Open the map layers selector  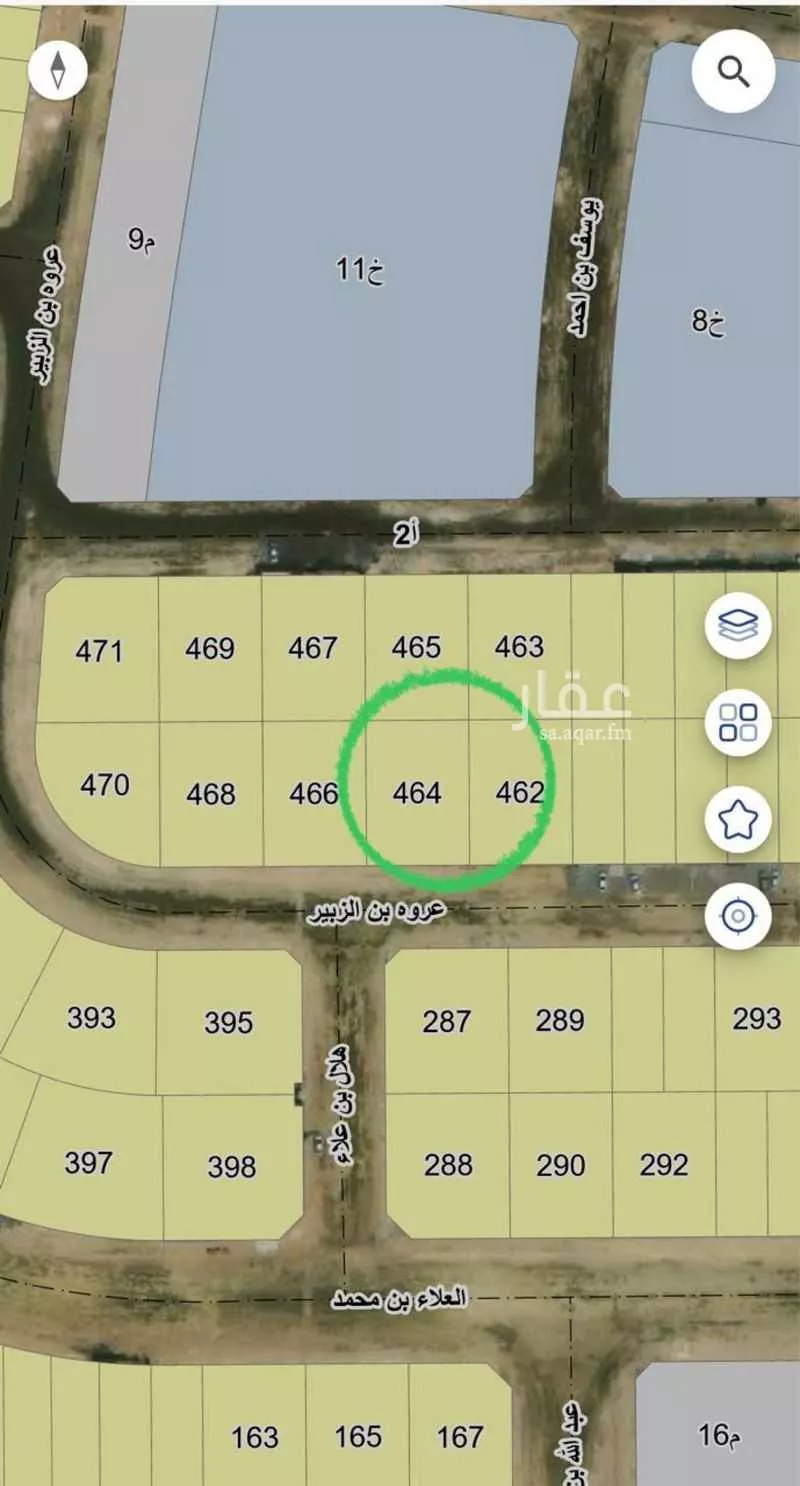point(738,627)
